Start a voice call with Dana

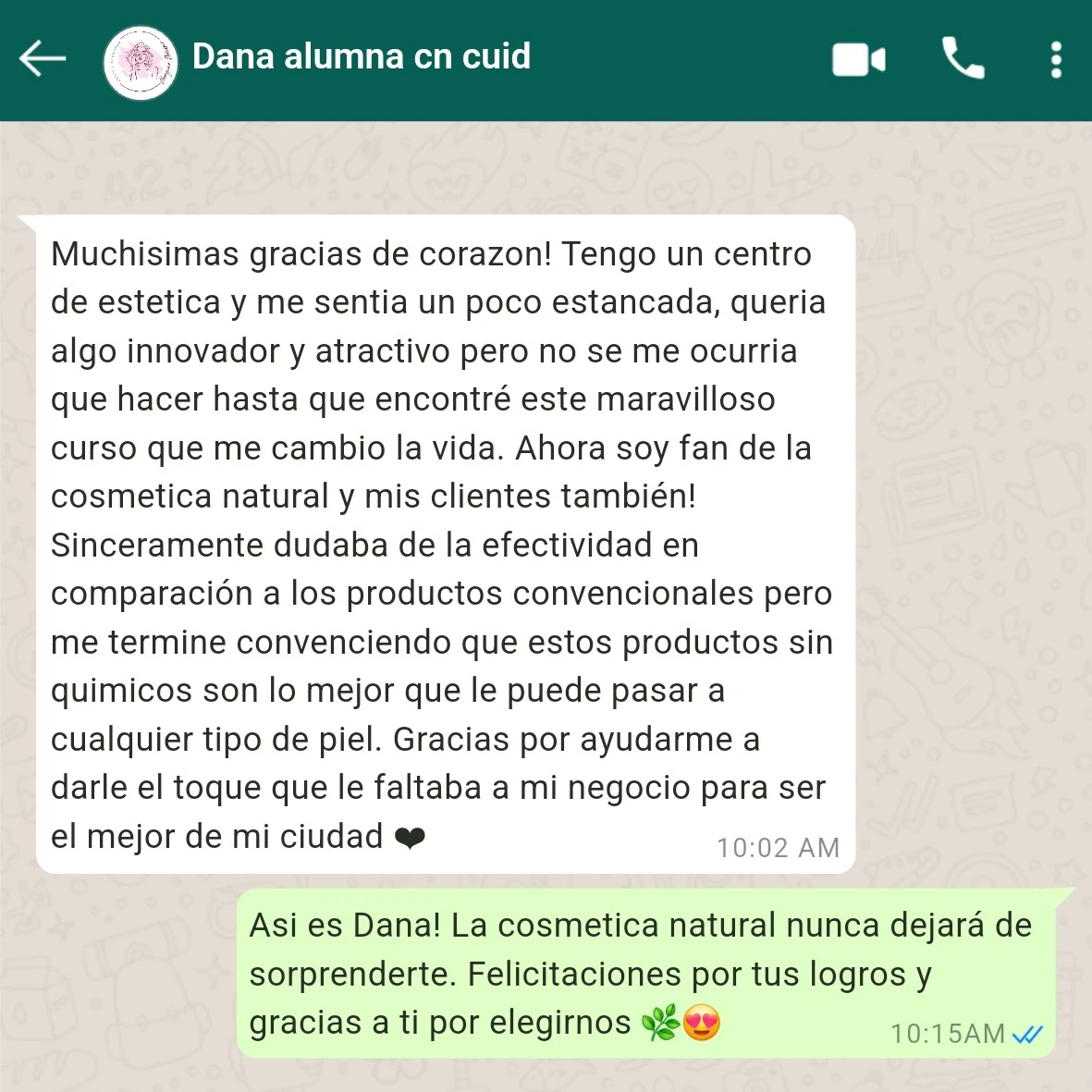tap(962, 59)
